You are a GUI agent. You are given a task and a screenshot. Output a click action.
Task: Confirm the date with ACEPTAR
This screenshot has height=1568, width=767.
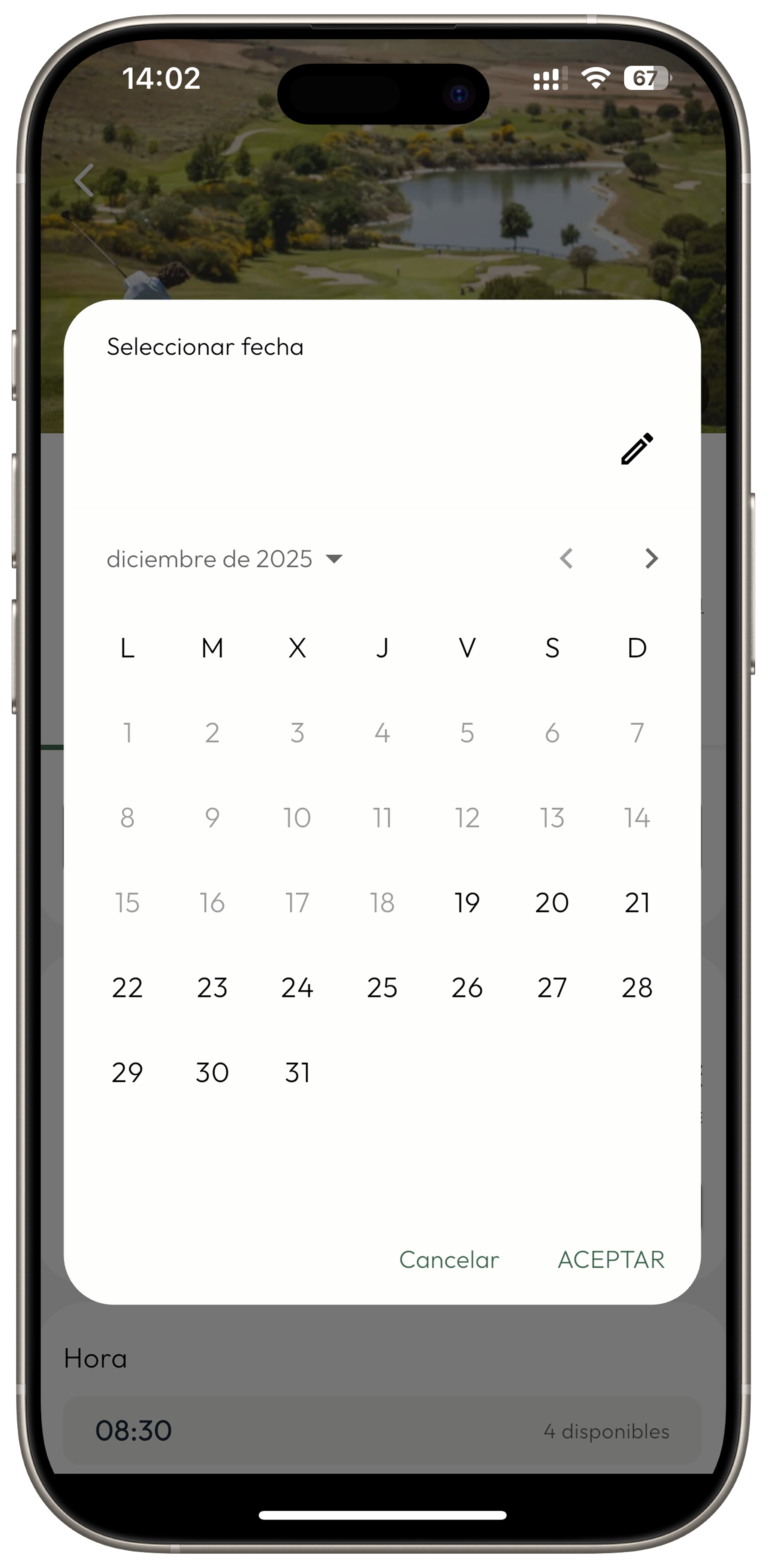pos(611,1259)
